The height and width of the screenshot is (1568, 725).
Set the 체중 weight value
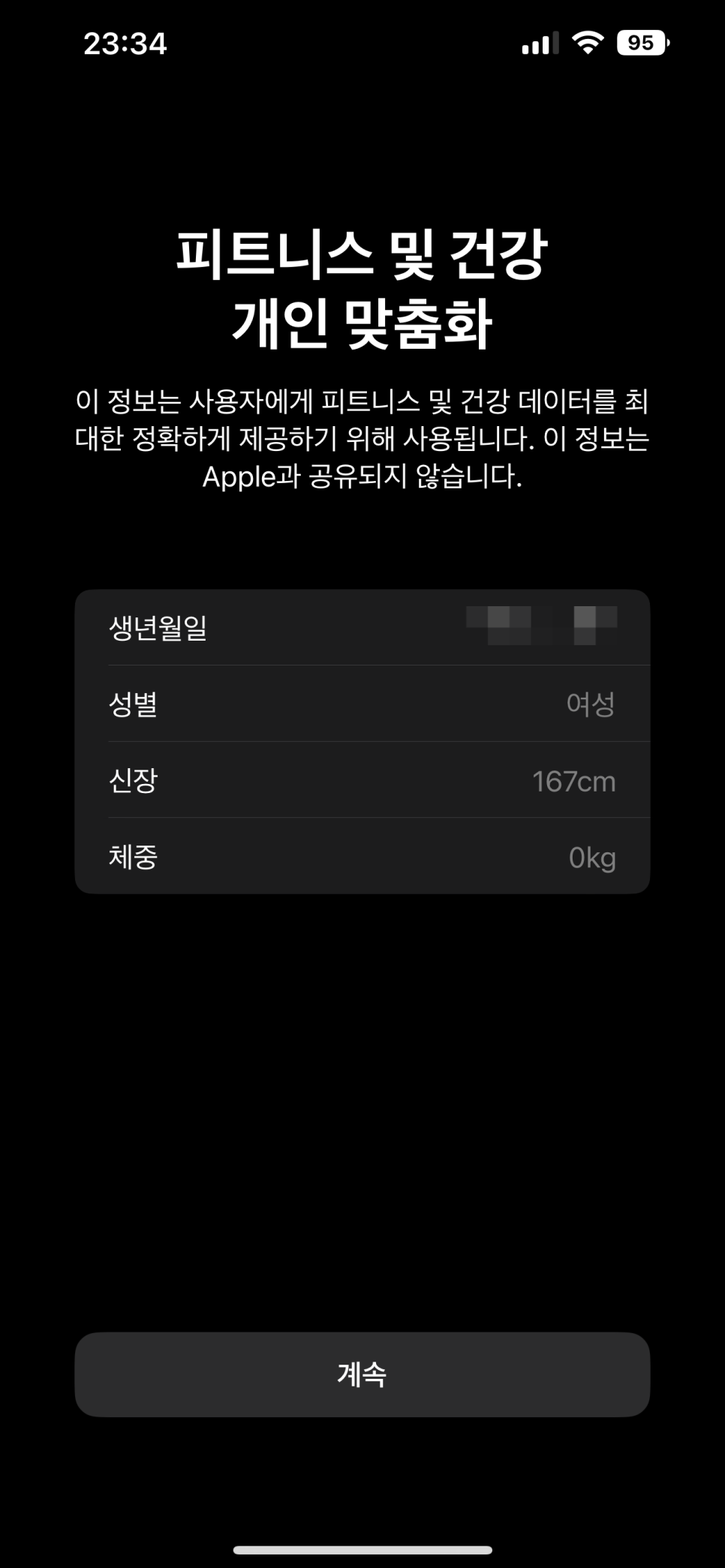coord(362,856)
